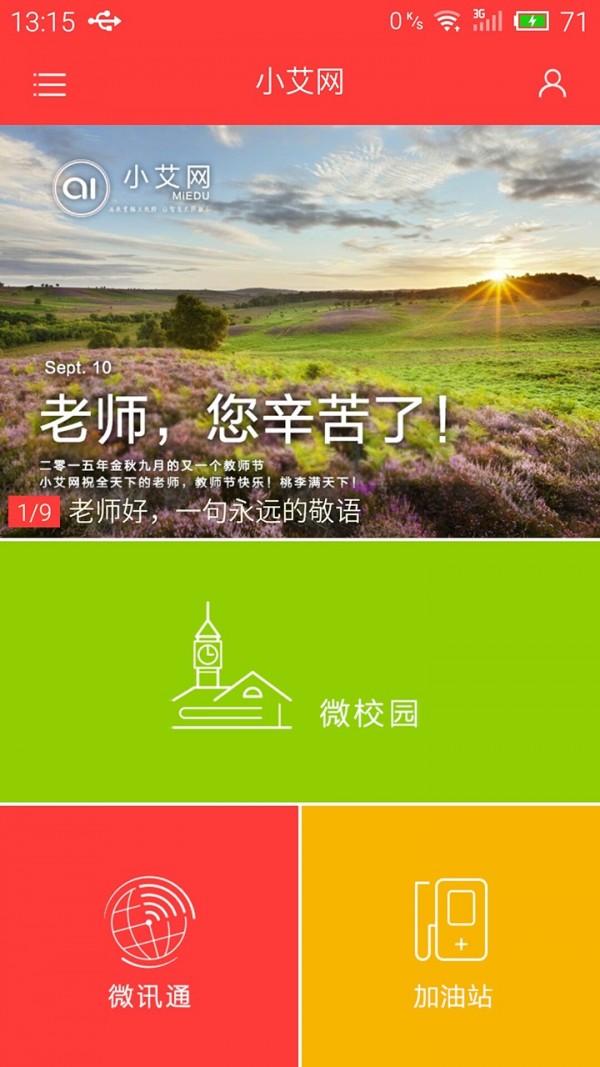Open the user profile icon
This screenshot has width=600, height=1067.
click(552, 84)
